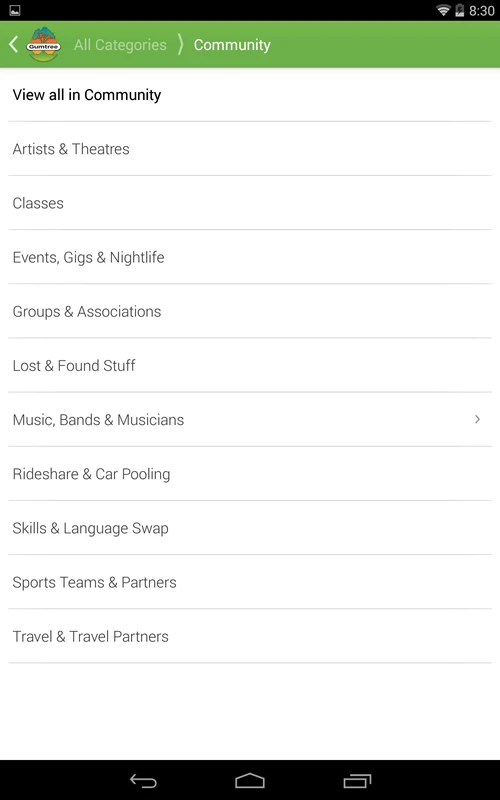500x800 pixels.
Task: Tap the system home button
Action: (250, 781)
